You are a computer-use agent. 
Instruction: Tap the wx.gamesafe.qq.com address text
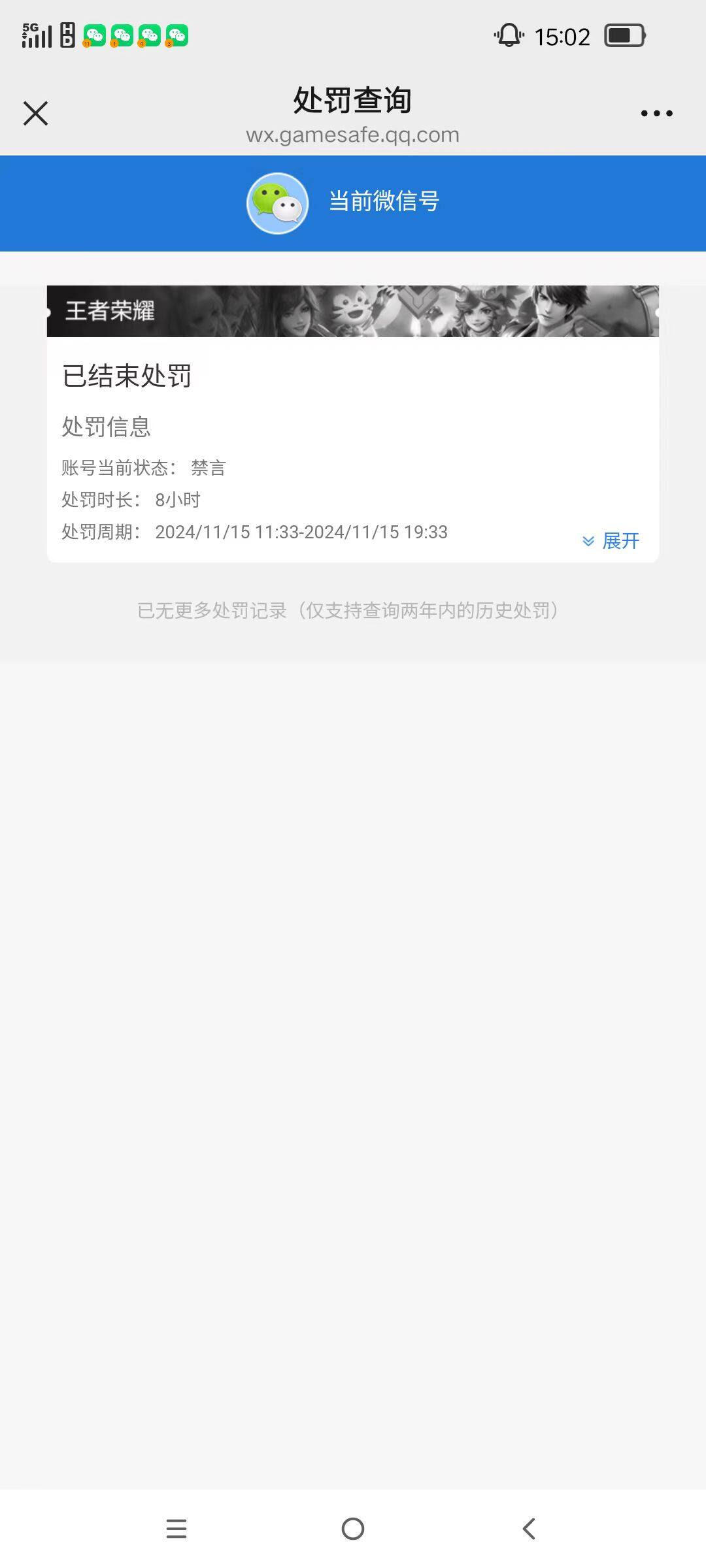(353, 135)
